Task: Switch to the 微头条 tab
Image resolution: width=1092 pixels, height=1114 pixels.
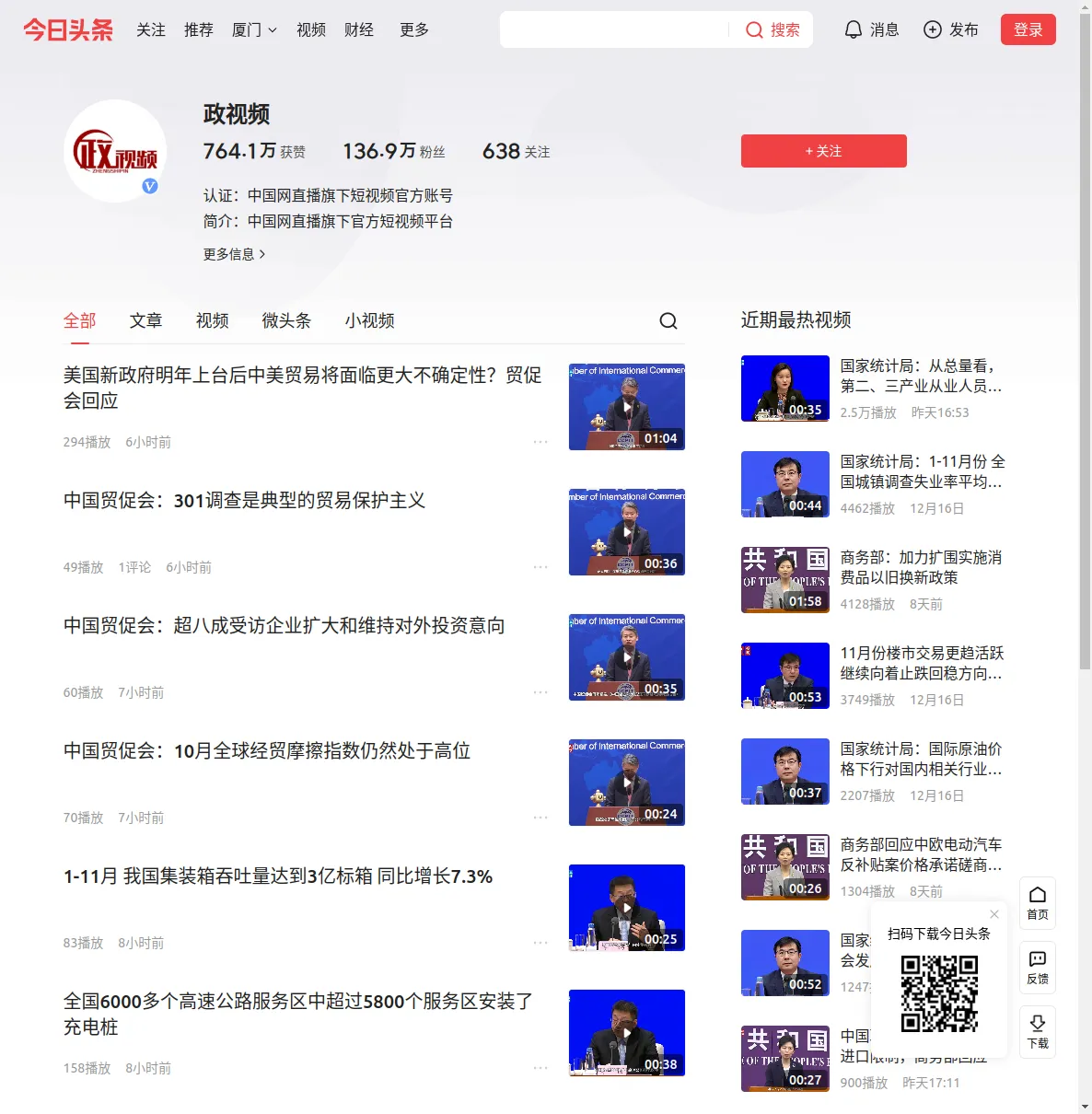Action: (286, 320)
